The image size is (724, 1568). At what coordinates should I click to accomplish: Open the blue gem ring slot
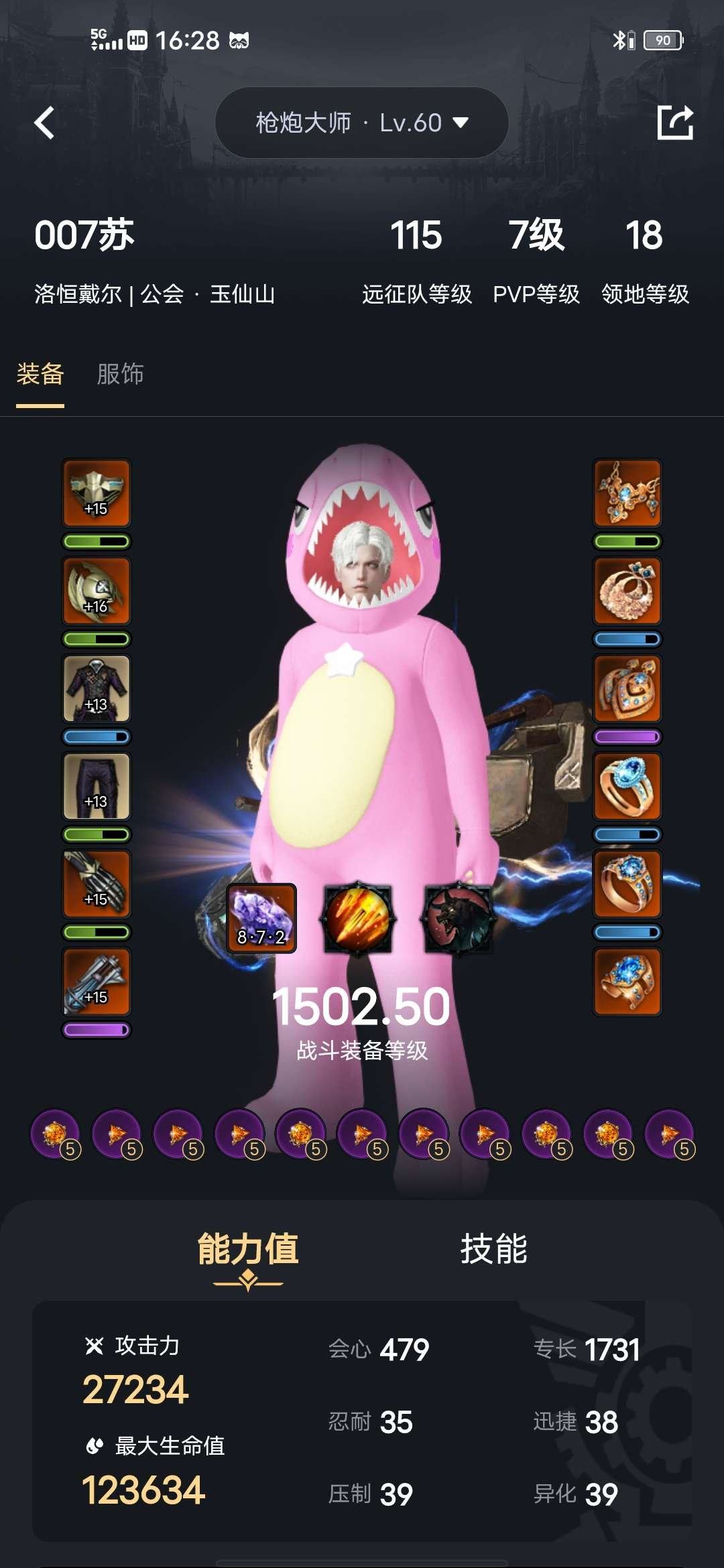627,787
